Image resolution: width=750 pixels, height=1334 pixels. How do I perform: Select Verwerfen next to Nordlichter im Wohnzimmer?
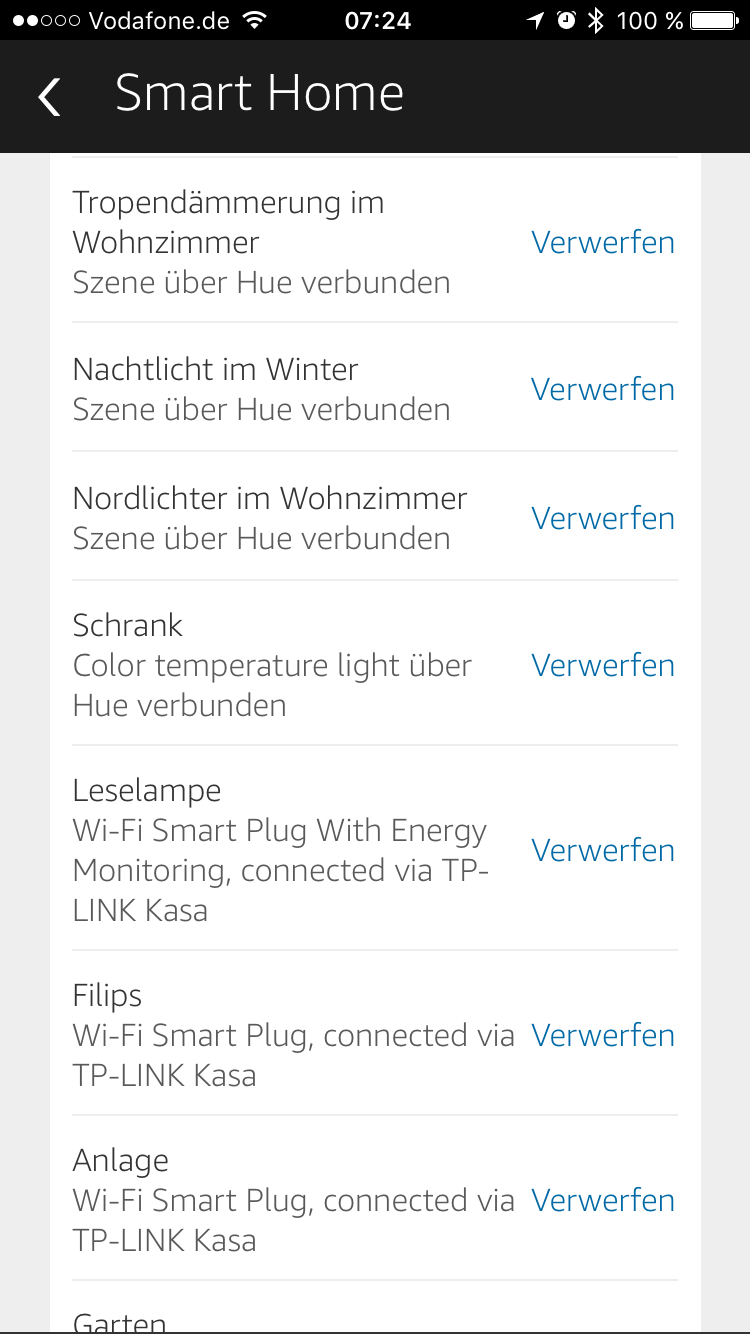pyautogui.click(x=603, y=518)
